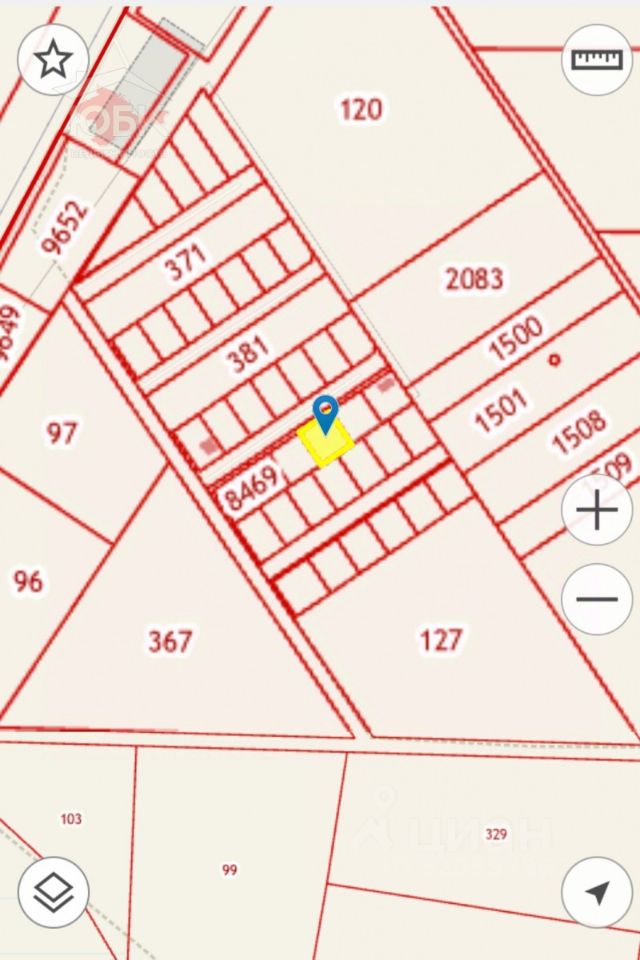Zoom out with the minus button

(597, 599)
